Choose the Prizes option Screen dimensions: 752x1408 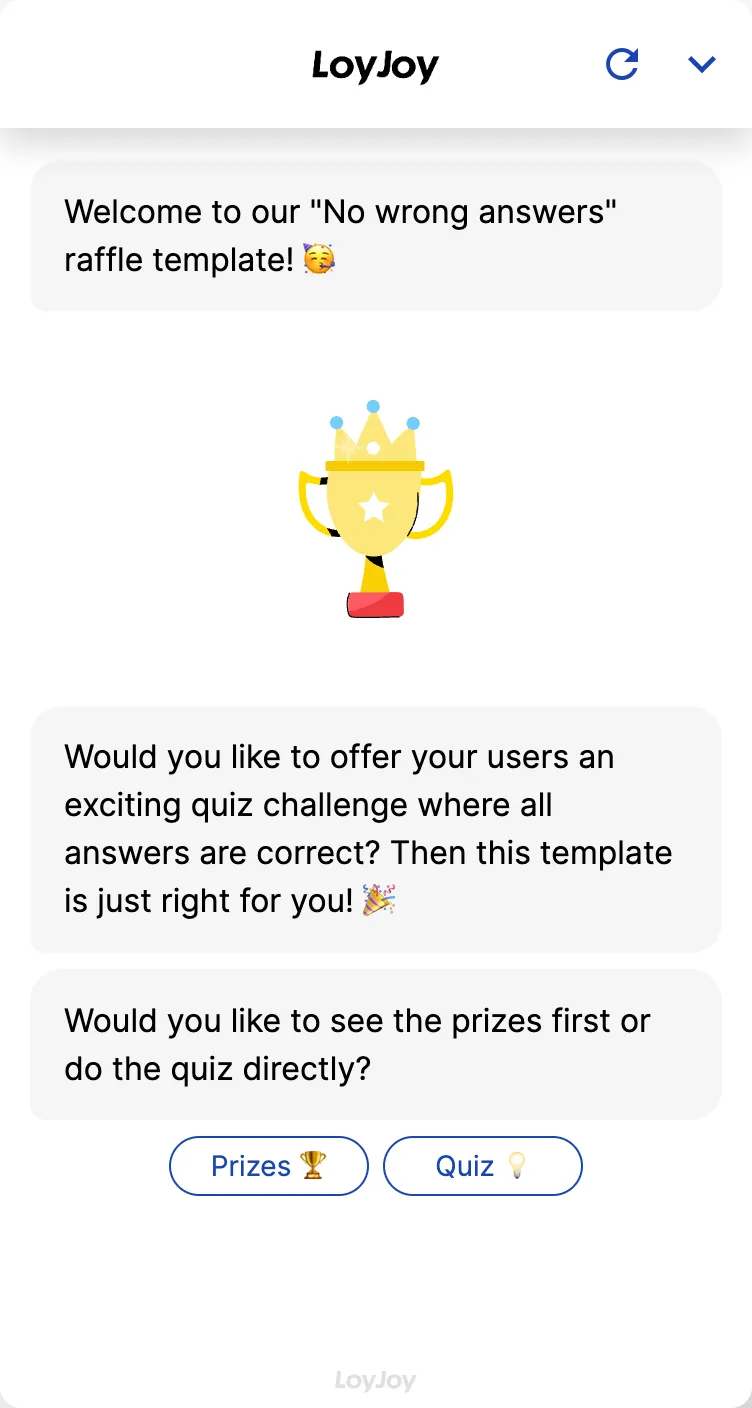coord(269,1166)
